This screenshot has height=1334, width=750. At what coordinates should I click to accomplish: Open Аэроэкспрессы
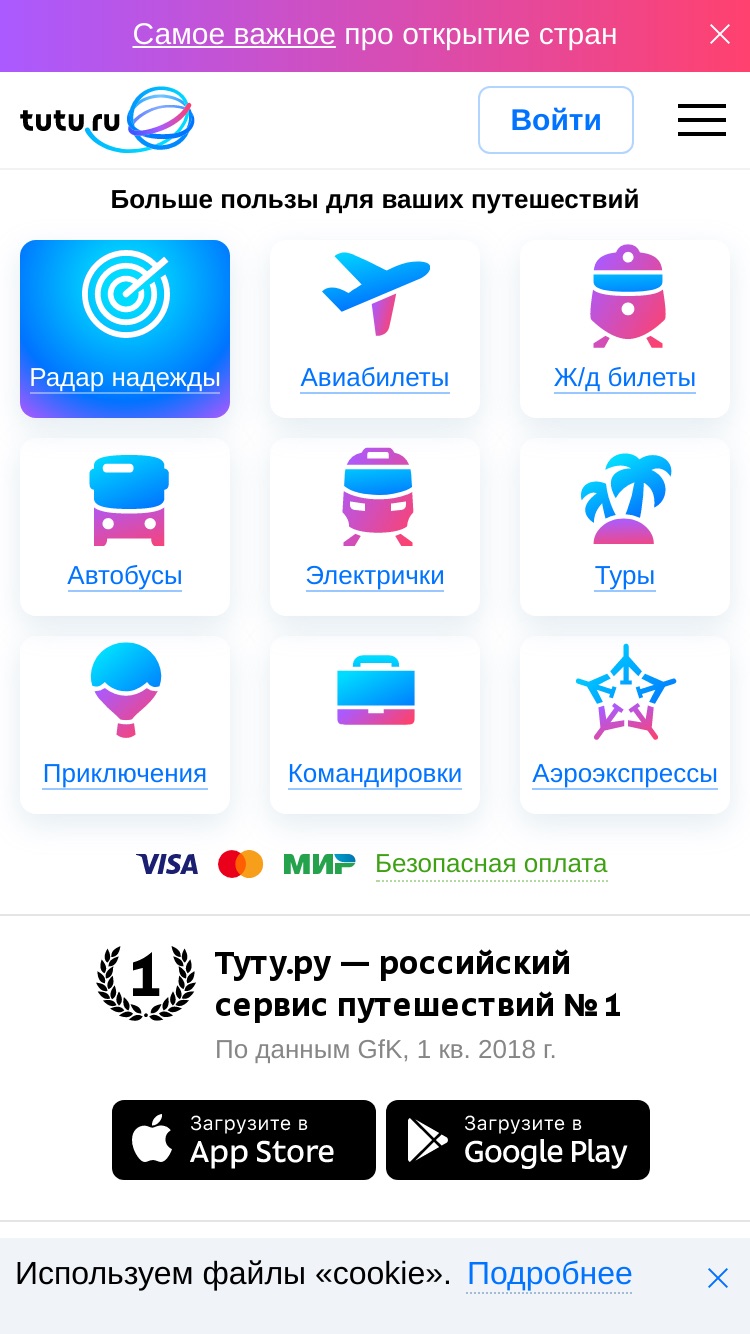click(625, 725)
